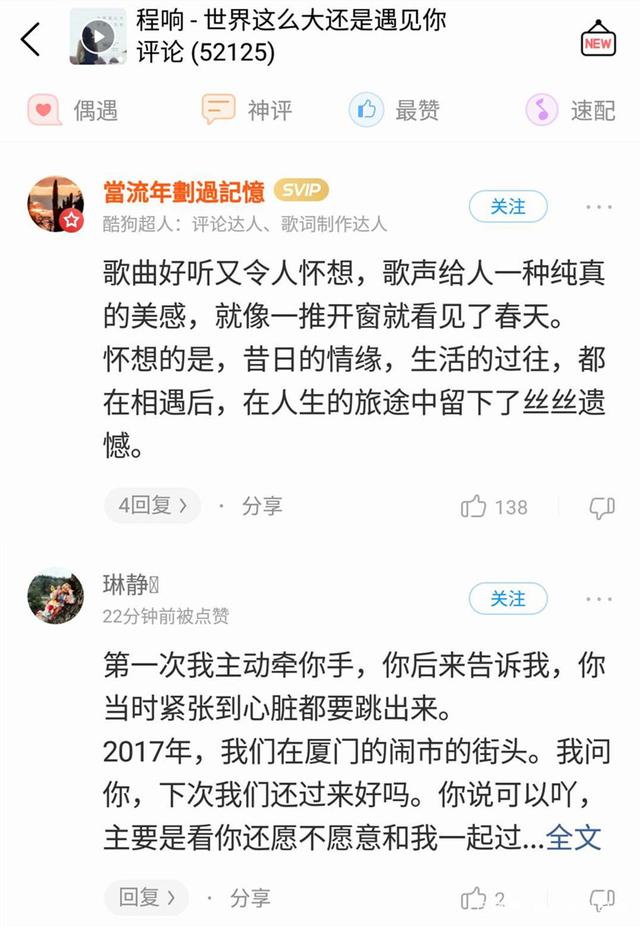This screenshot has height=927, width=640.
Task: Switch to the 偶遇 tab
Action: (73, 110)
